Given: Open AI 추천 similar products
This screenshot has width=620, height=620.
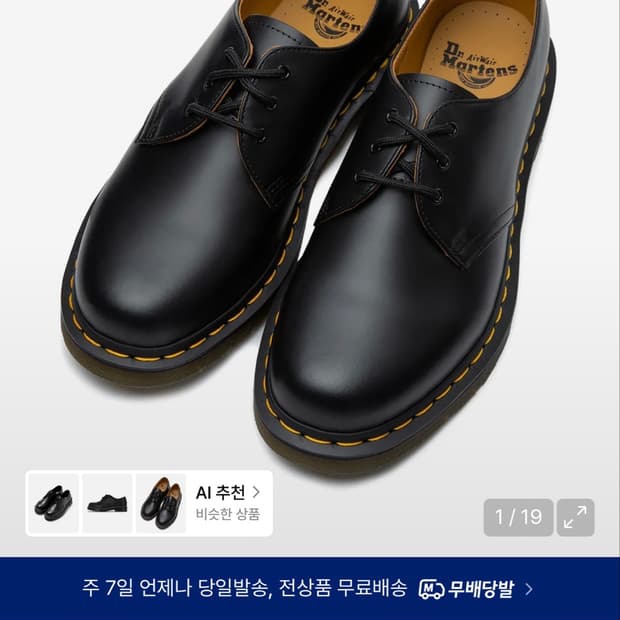Looking at the screenshot, I should [x=228, y=503].
